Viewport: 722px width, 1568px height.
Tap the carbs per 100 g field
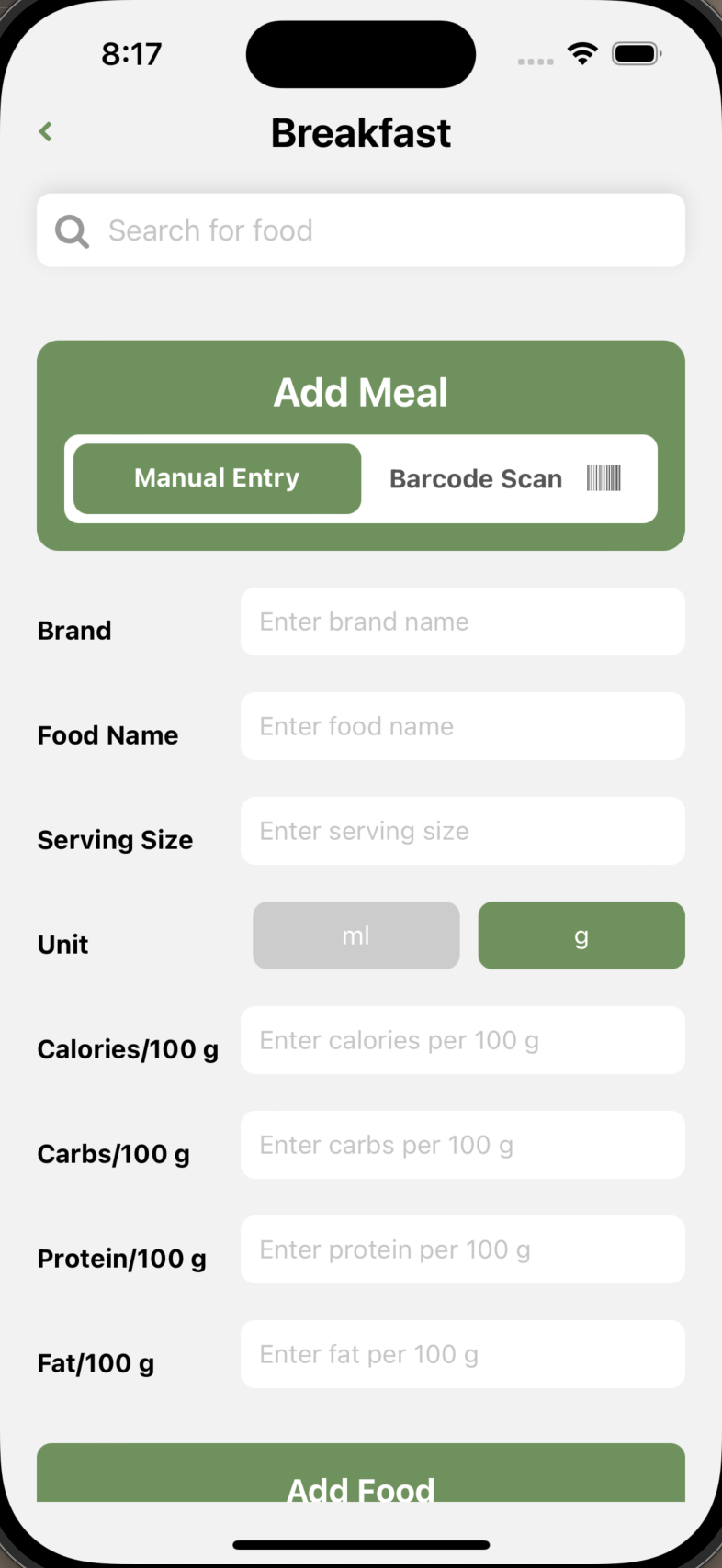463,1145
